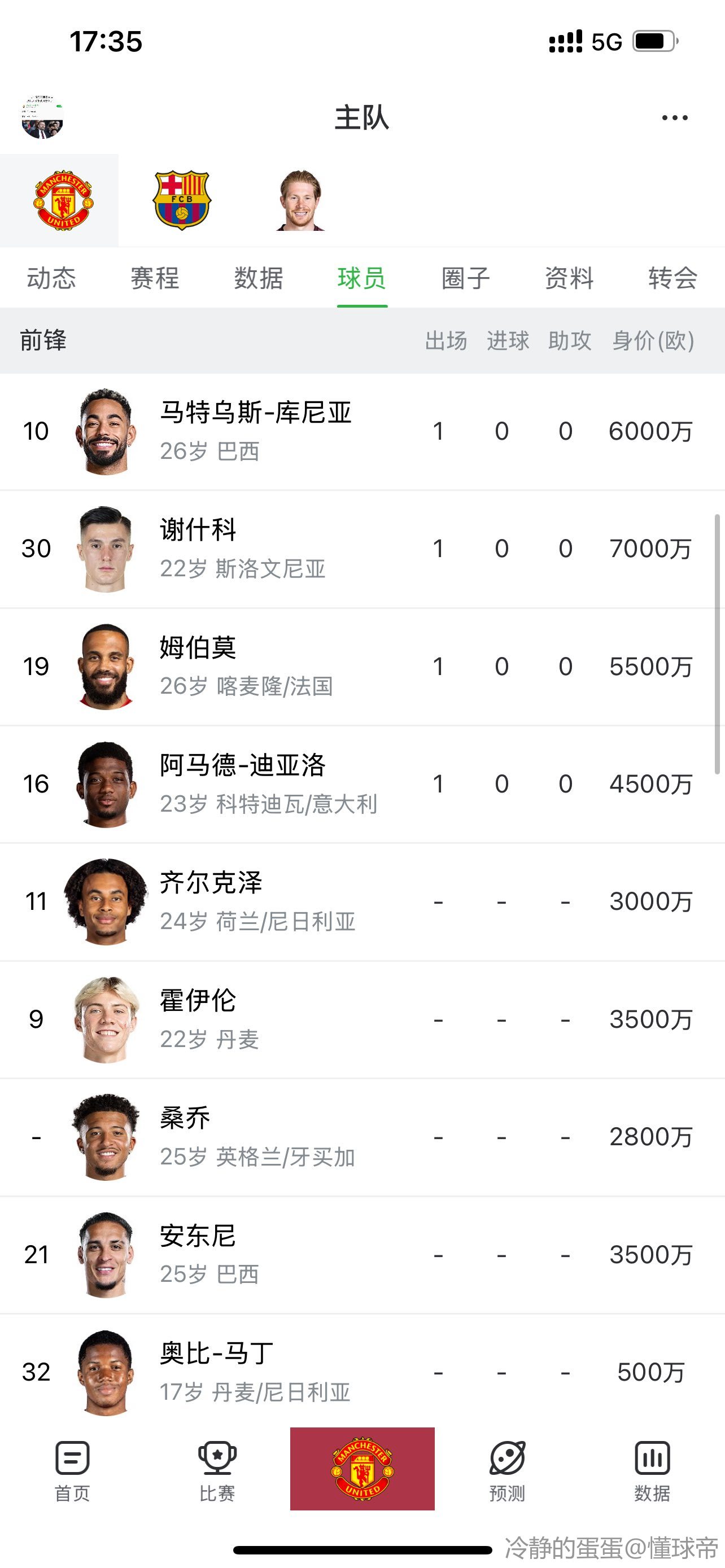725x1568 pixels.
Task: Switch to the 数据 top tab
Action: [259, 278]
